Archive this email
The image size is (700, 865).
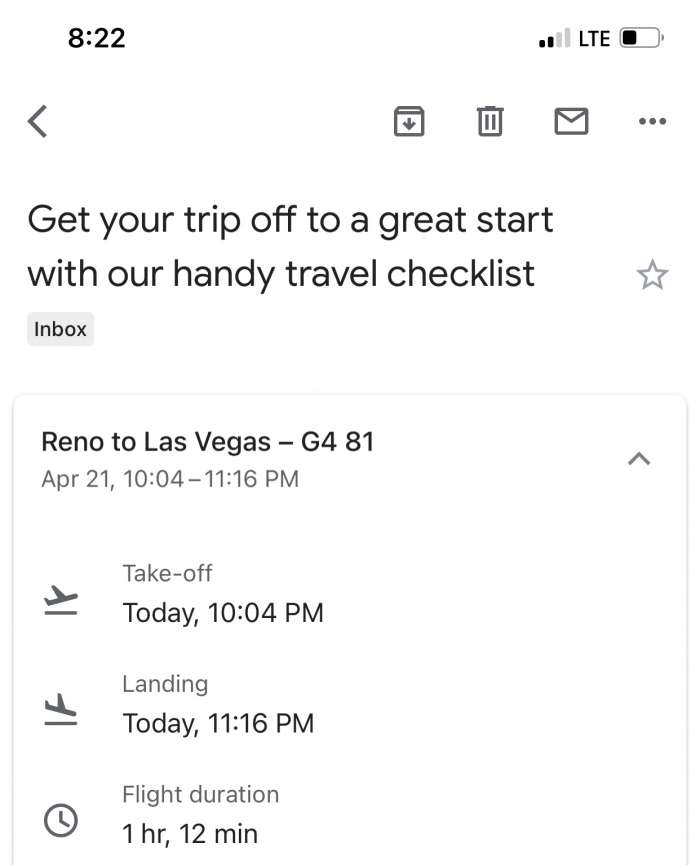(407, 122)
